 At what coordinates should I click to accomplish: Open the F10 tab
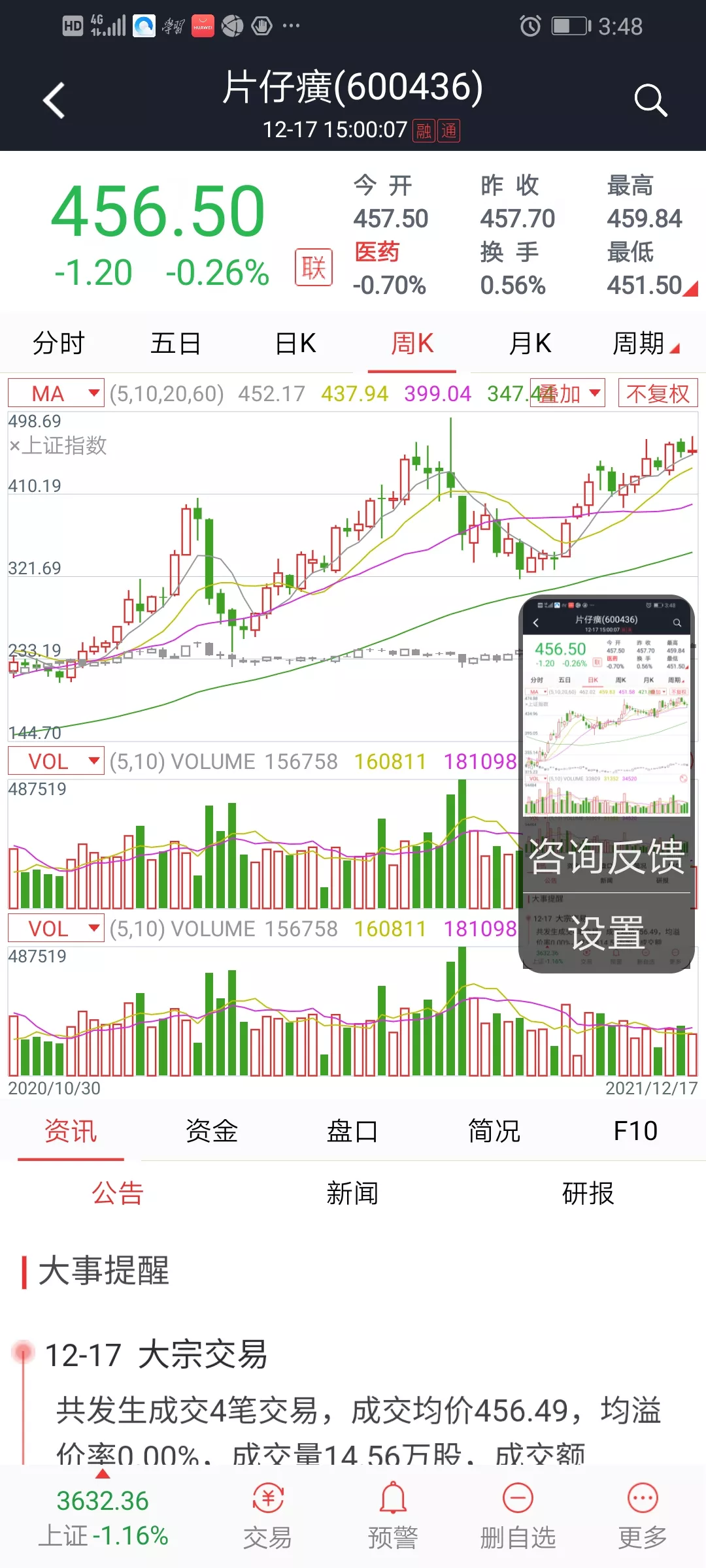[635, 1131]
